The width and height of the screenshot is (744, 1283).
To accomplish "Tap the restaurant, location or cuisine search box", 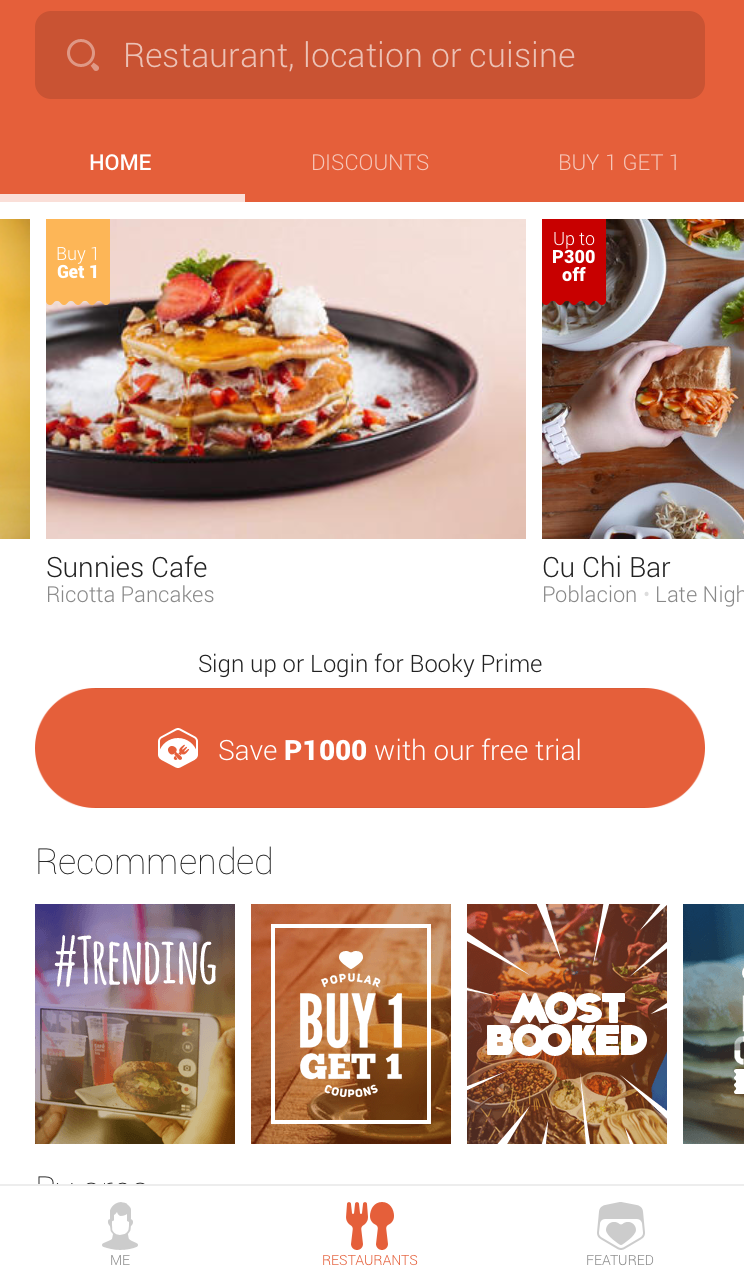I will 370,55.
